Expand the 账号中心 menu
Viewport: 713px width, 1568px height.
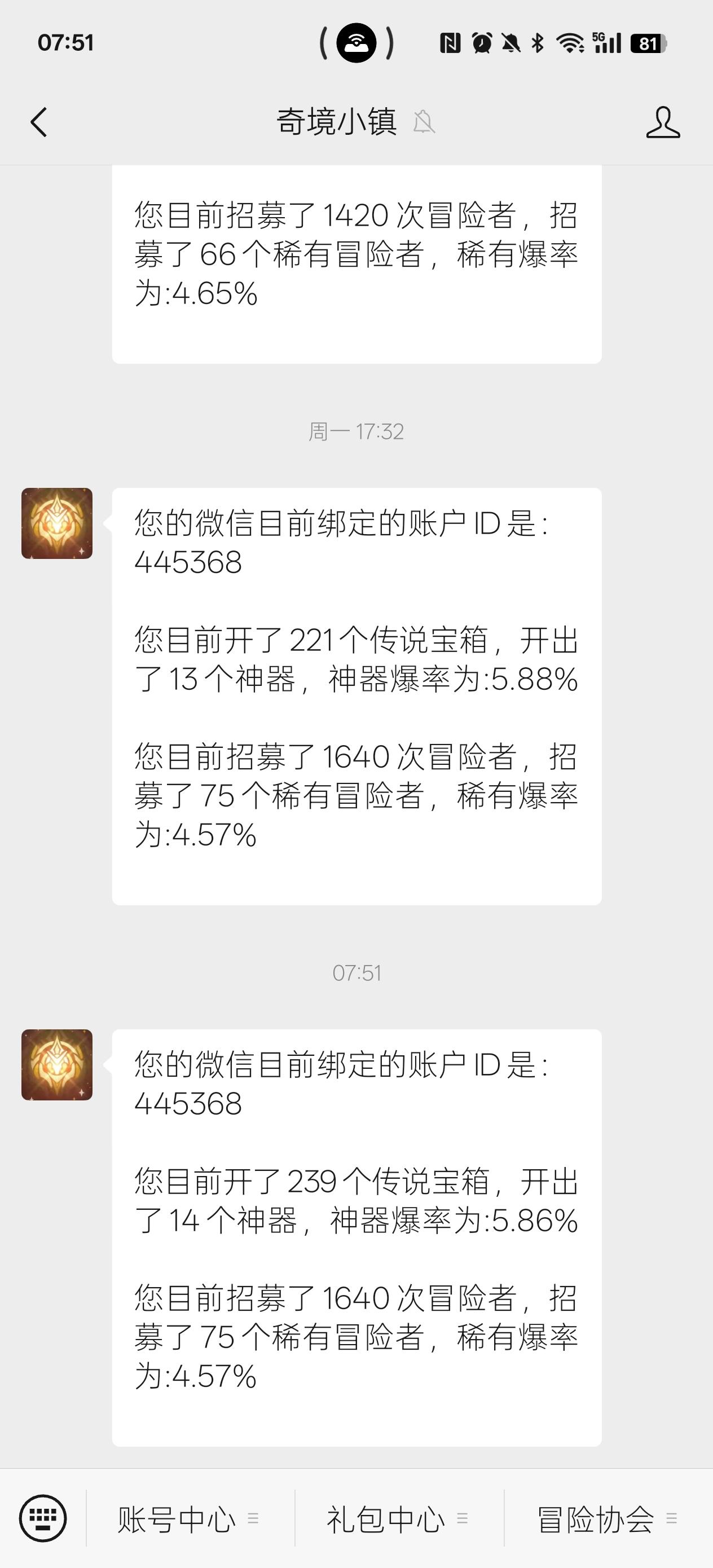pyautogui.click(x=190, y=1519)
